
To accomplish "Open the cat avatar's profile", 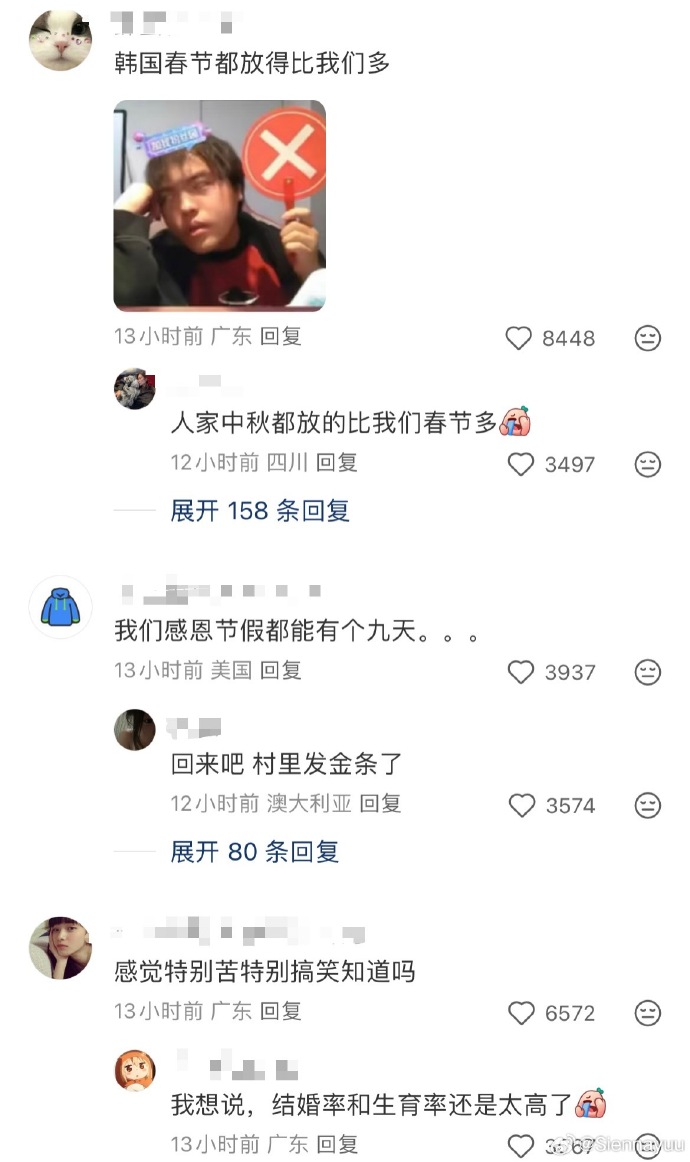I will [x=60, y=41].
